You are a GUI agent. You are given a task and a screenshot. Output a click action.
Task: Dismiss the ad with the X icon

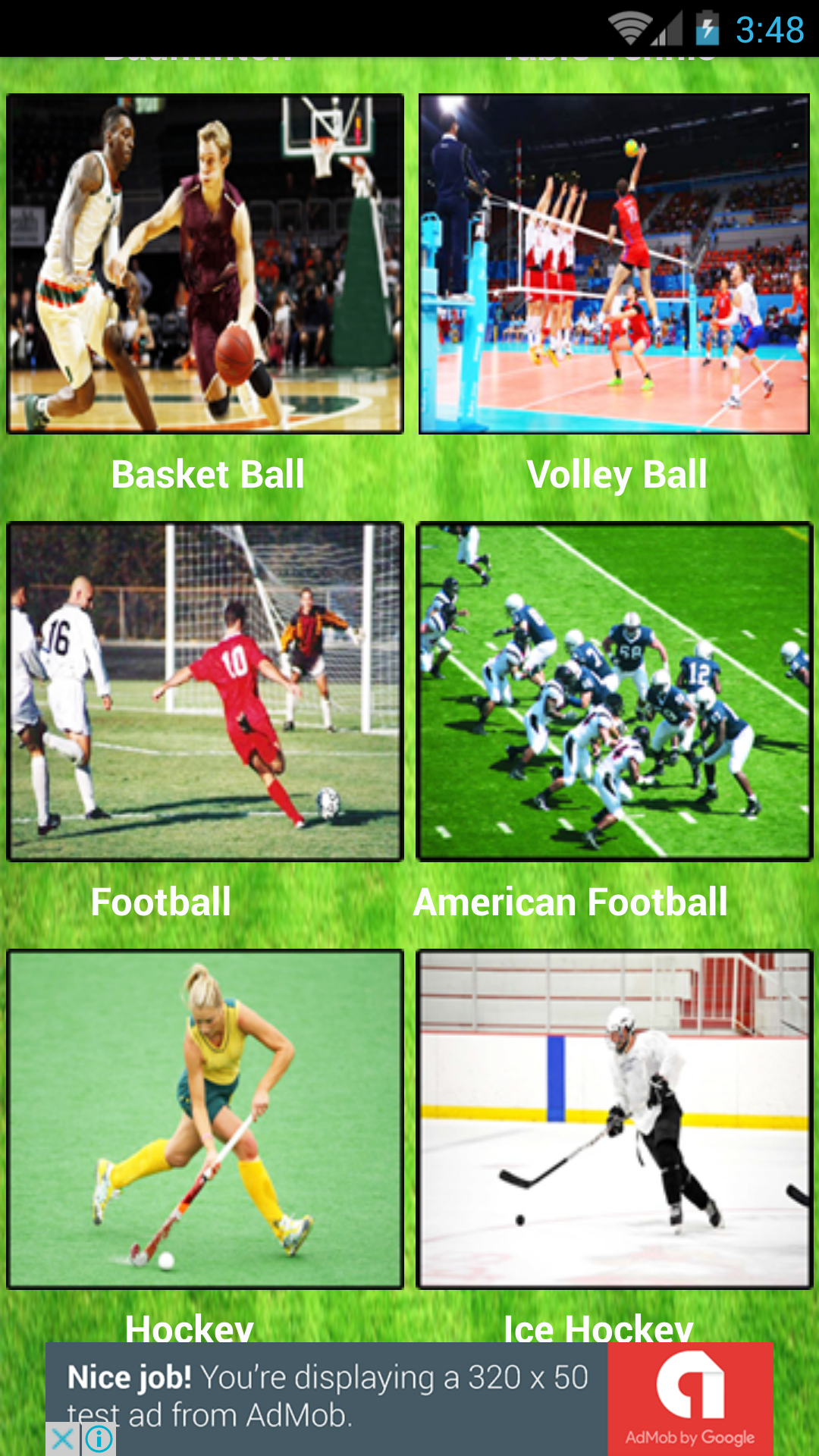pos(63,1439)
